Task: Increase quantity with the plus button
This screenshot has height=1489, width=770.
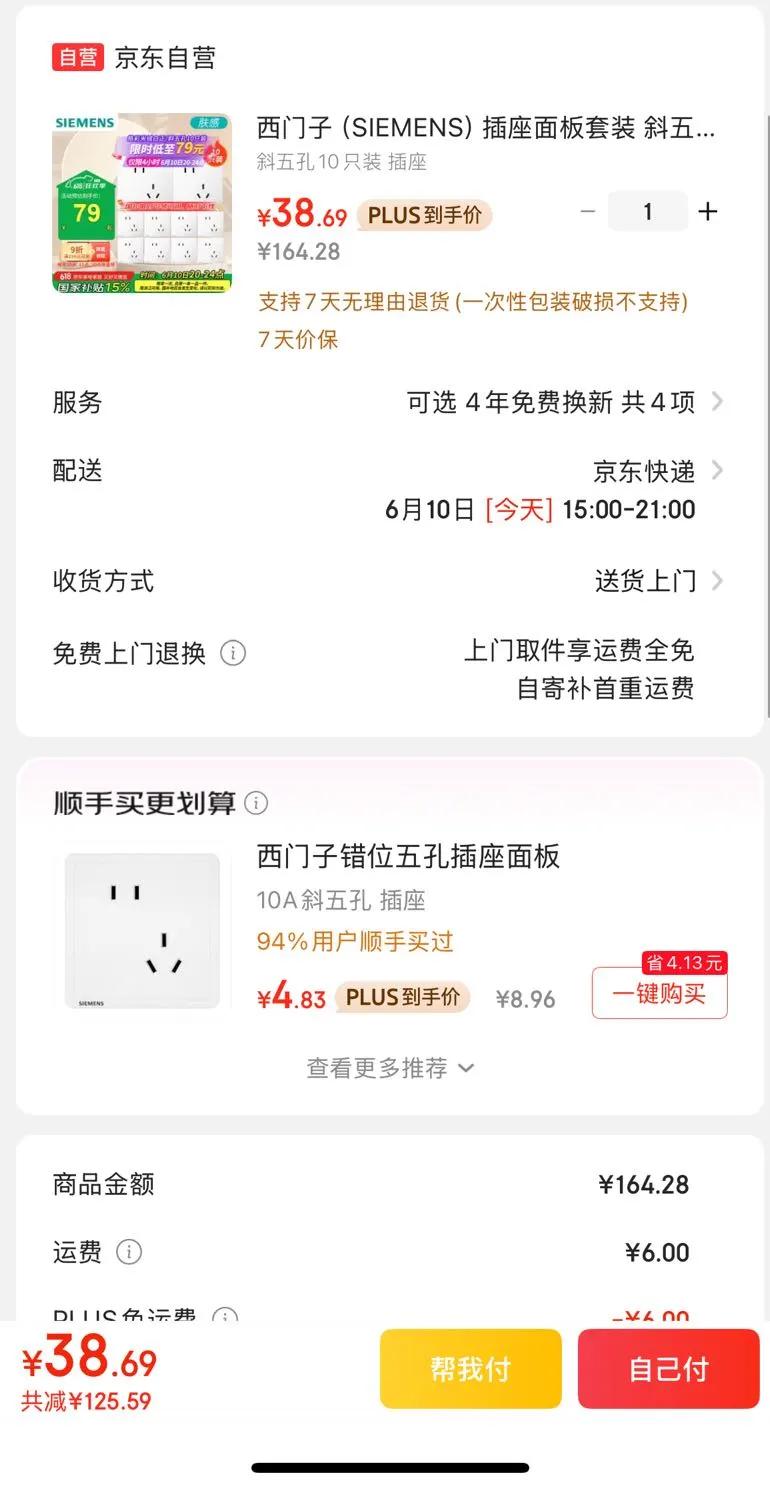Action: coord(708,211)
